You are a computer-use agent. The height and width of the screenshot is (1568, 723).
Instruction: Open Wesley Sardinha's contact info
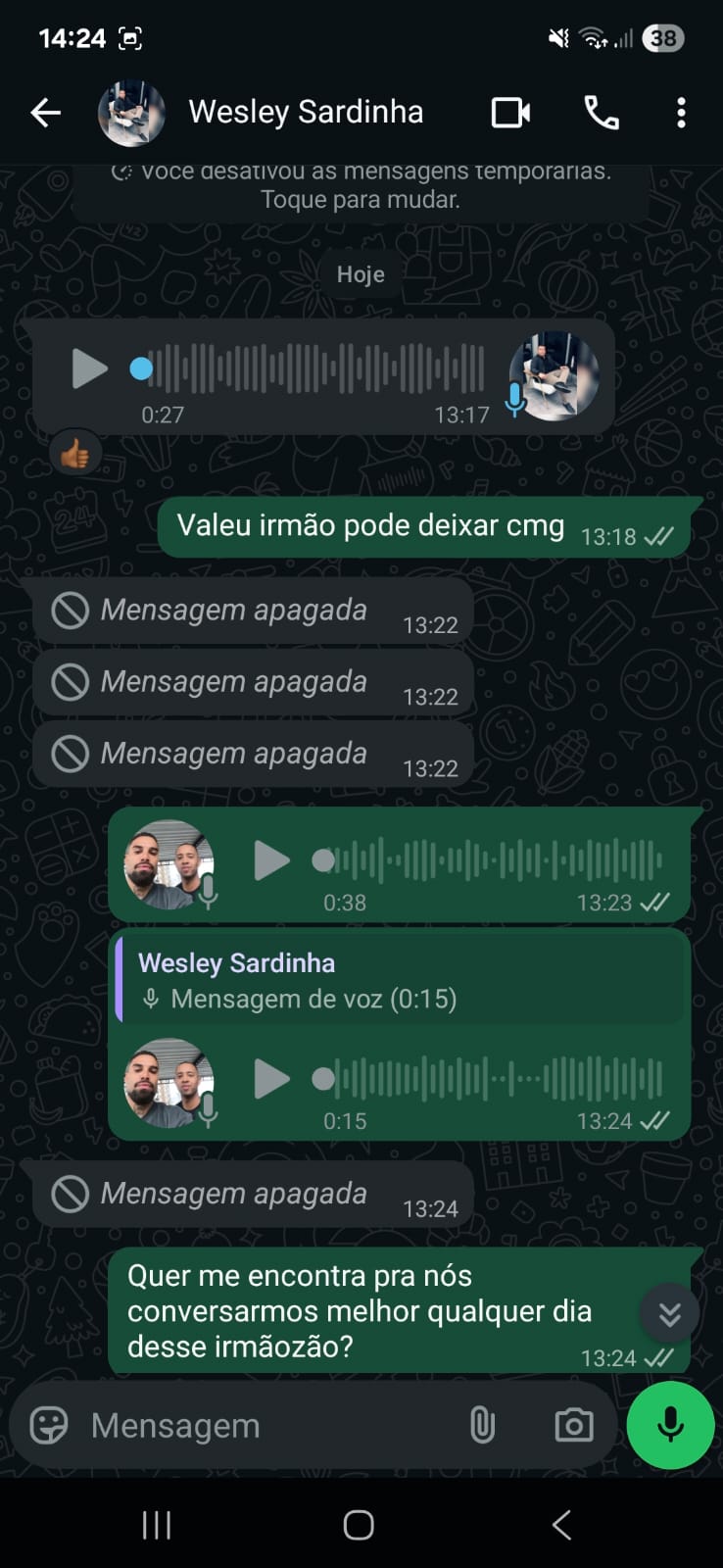click(305, 113)
